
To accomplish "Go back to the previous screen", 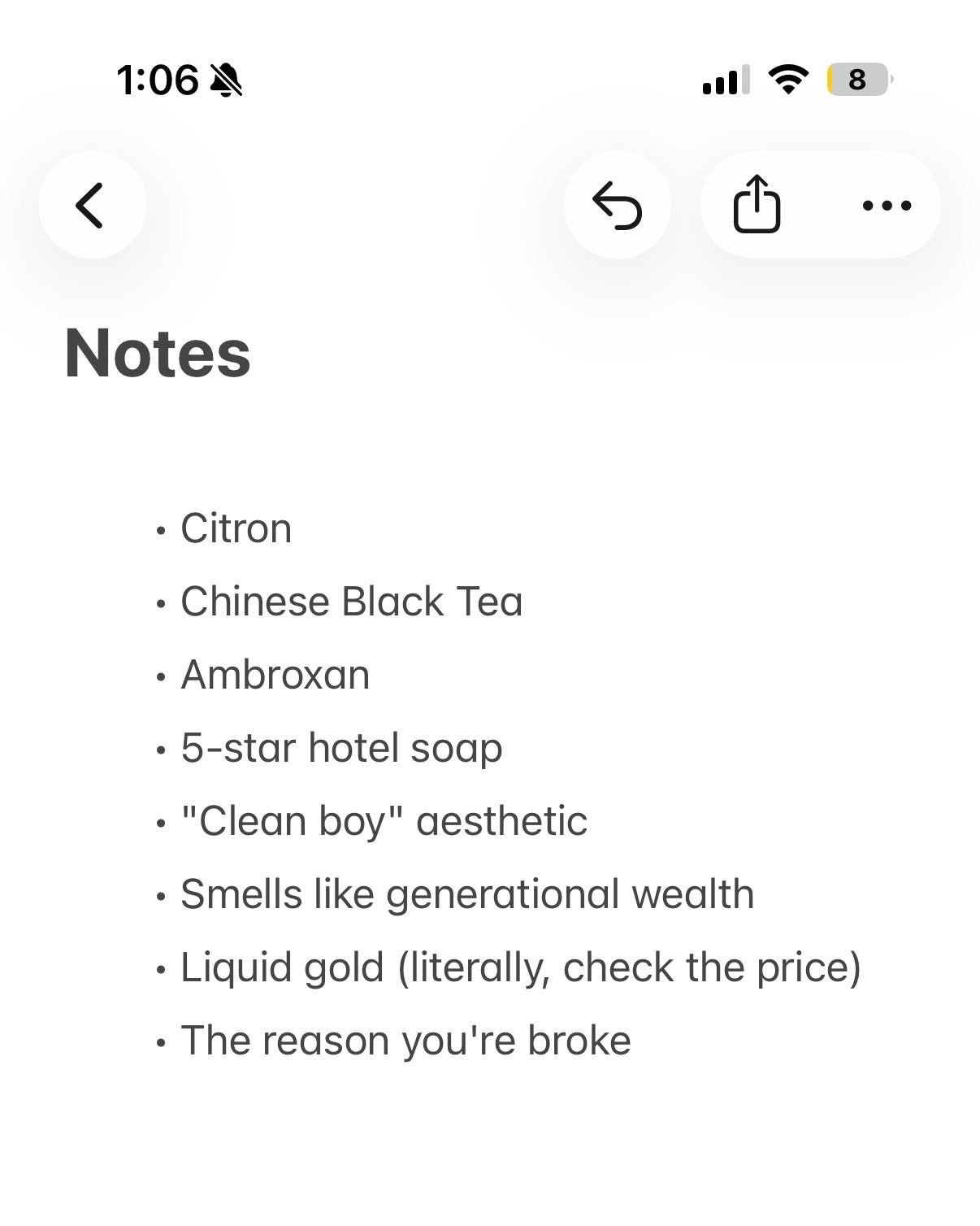I will pos(92,205).
